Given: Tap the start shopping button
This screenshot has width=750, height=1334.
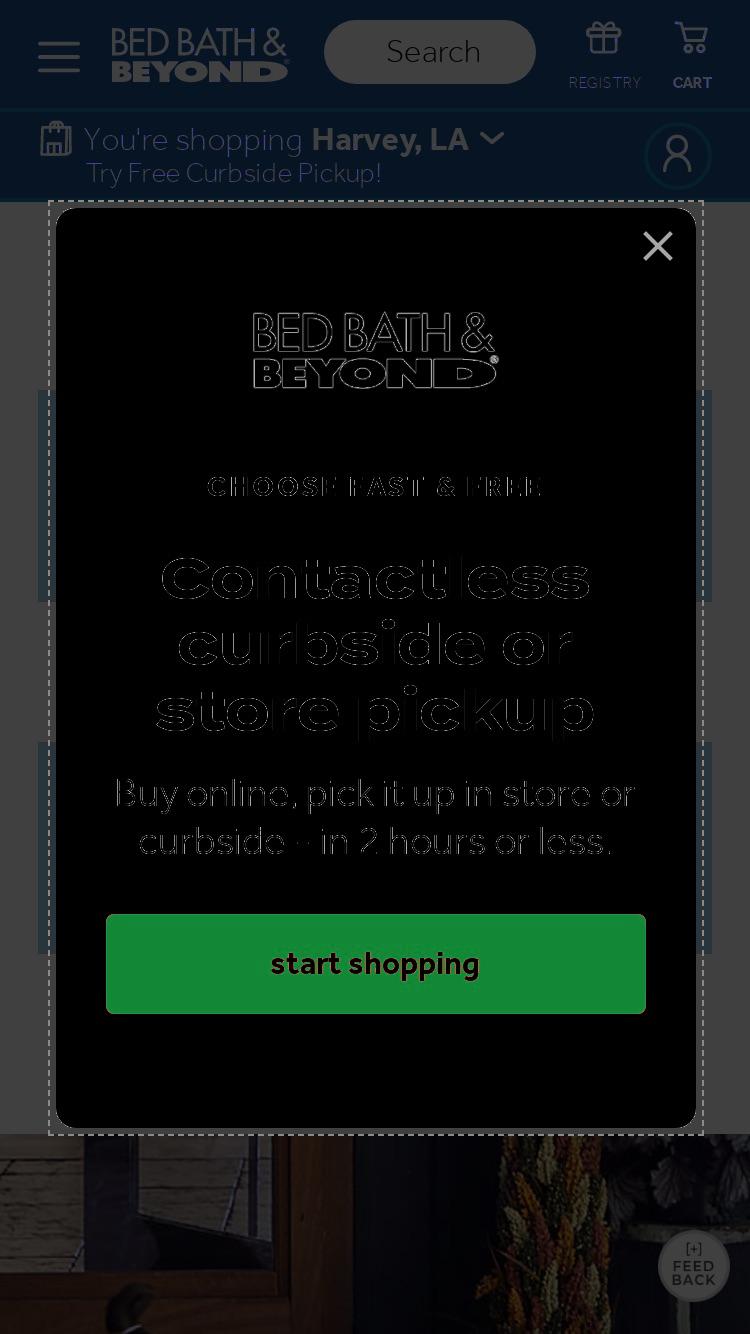Looking at the screenshot, I should [x=376, y=964].
